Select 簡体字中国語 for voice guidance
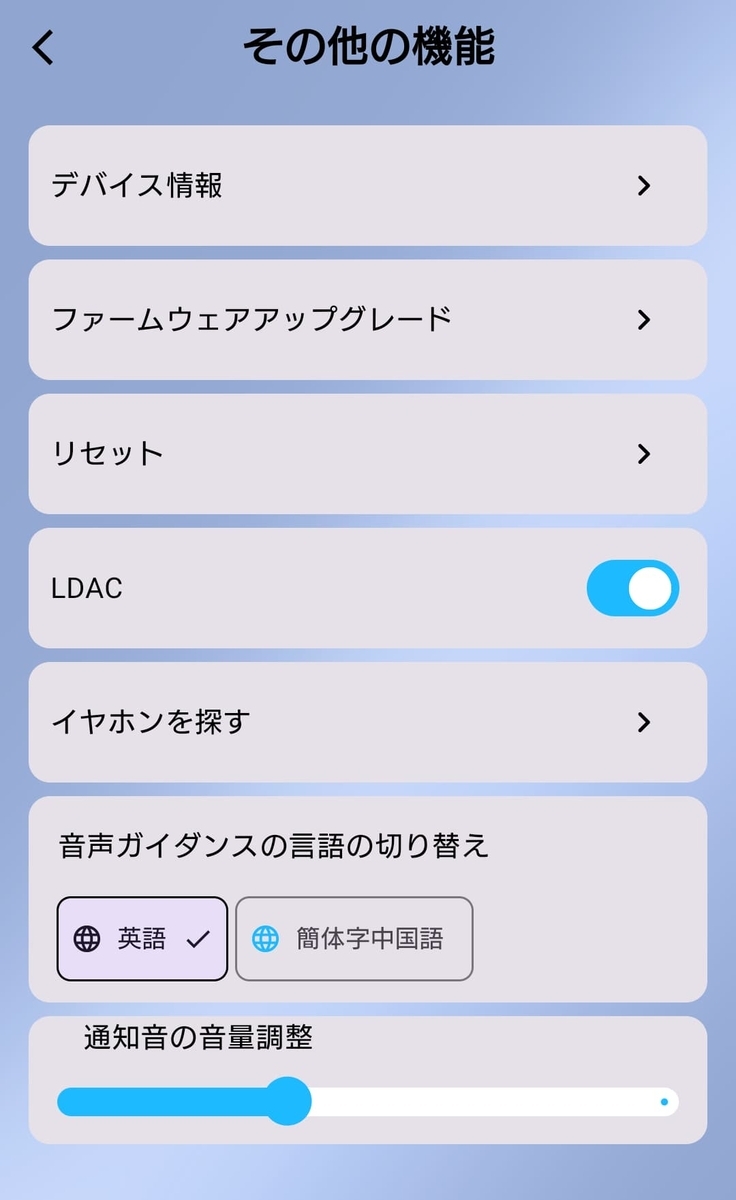 click(354, 939)
